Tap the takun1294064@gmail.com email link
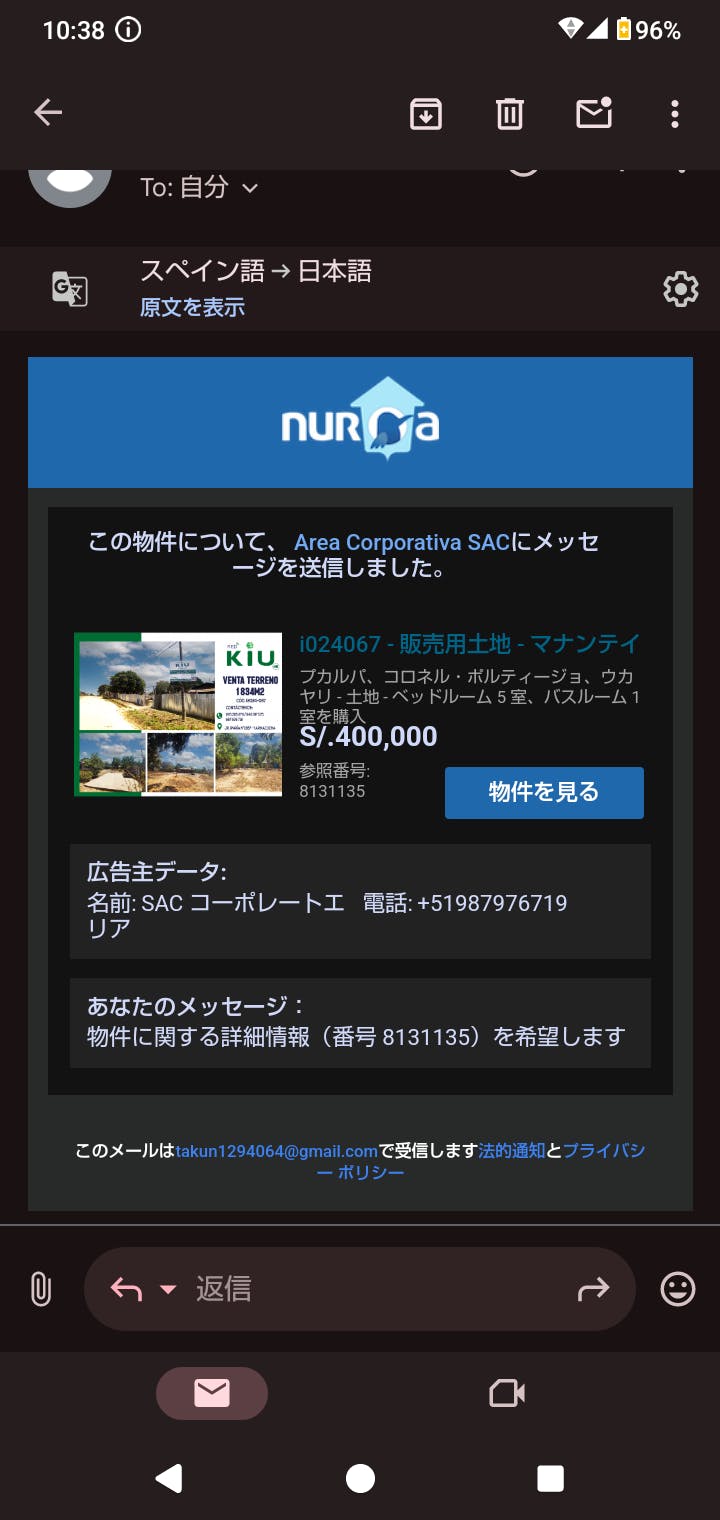This screenshot has width=720, height=1520. coord(277,1151)
